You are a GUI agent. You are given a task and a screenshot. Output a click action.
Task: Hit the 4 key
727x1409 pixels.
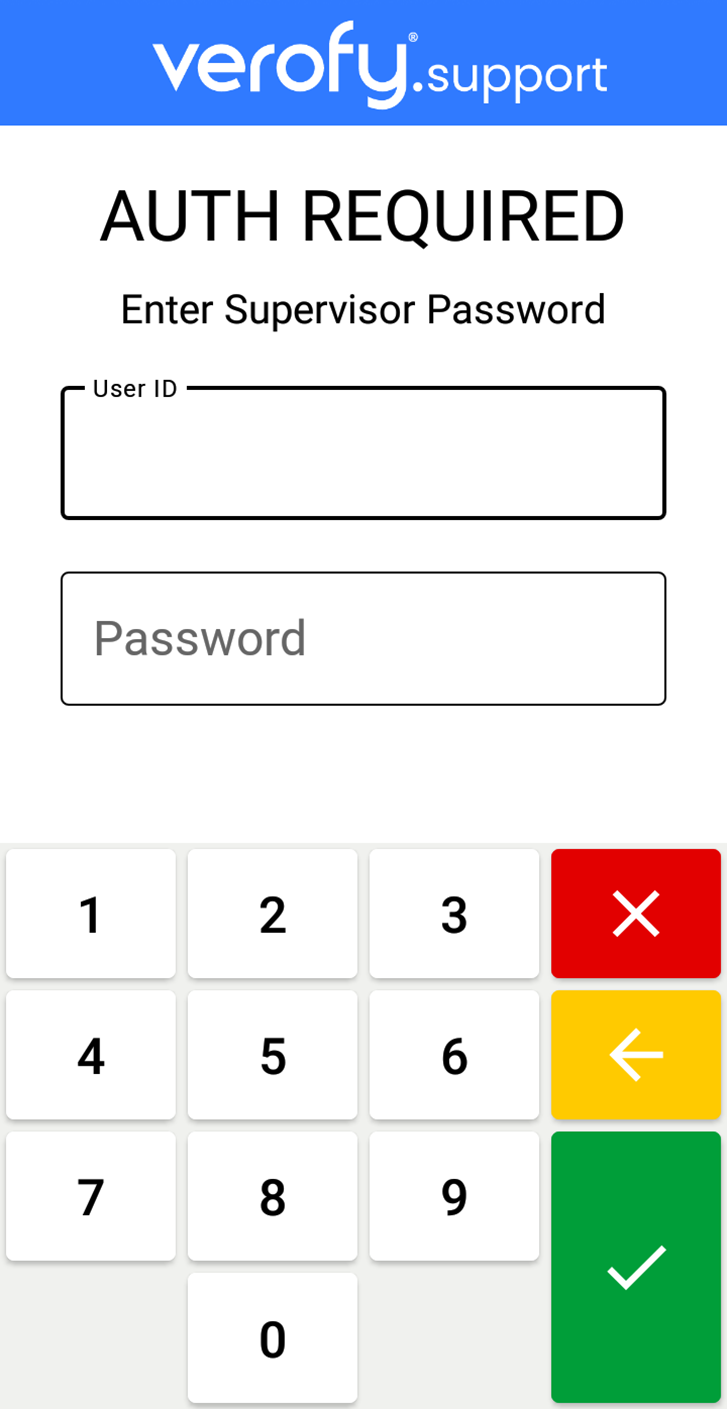[x=91, y=1055]
